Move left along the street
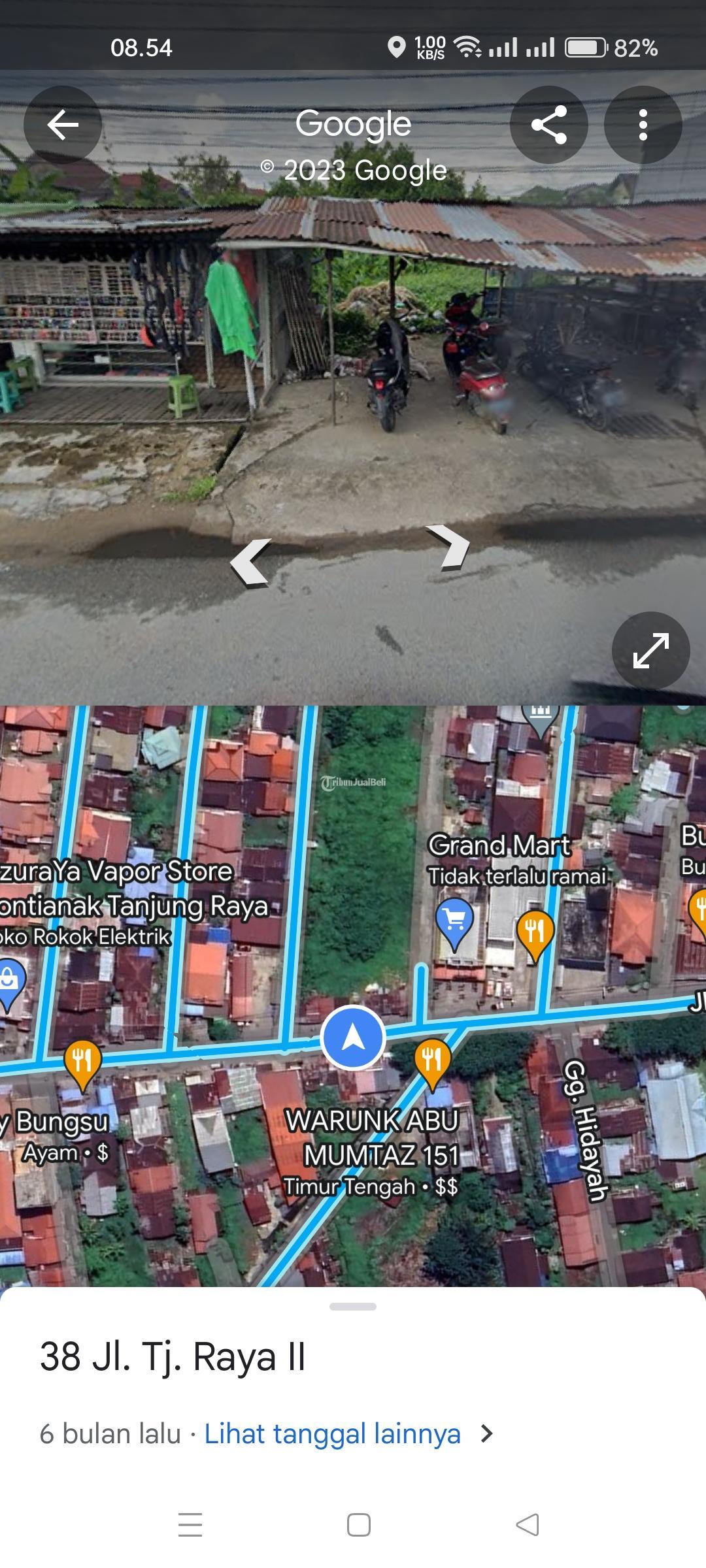The image size is (706, 1568). (x=251, y=562)
